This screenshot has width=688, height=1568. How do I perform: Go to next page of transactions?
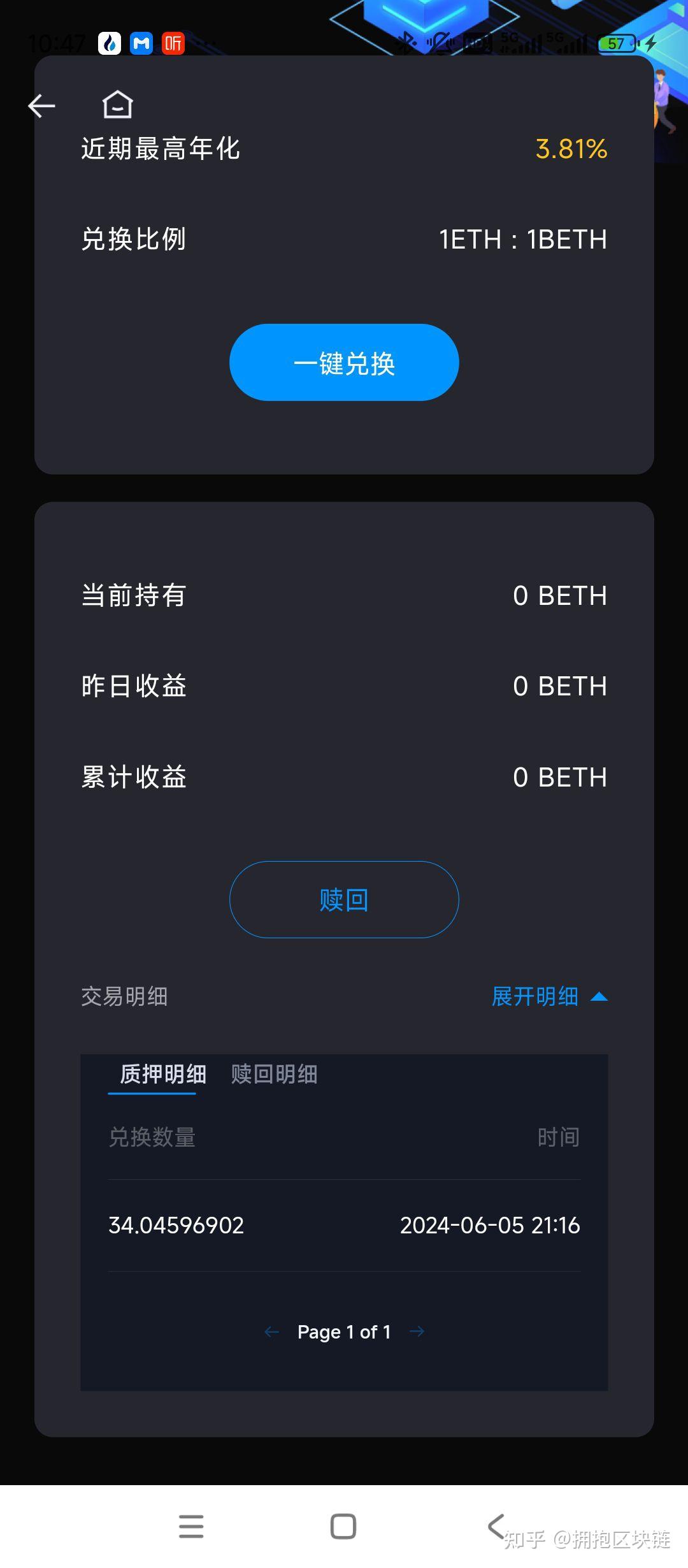point(417,1331)
